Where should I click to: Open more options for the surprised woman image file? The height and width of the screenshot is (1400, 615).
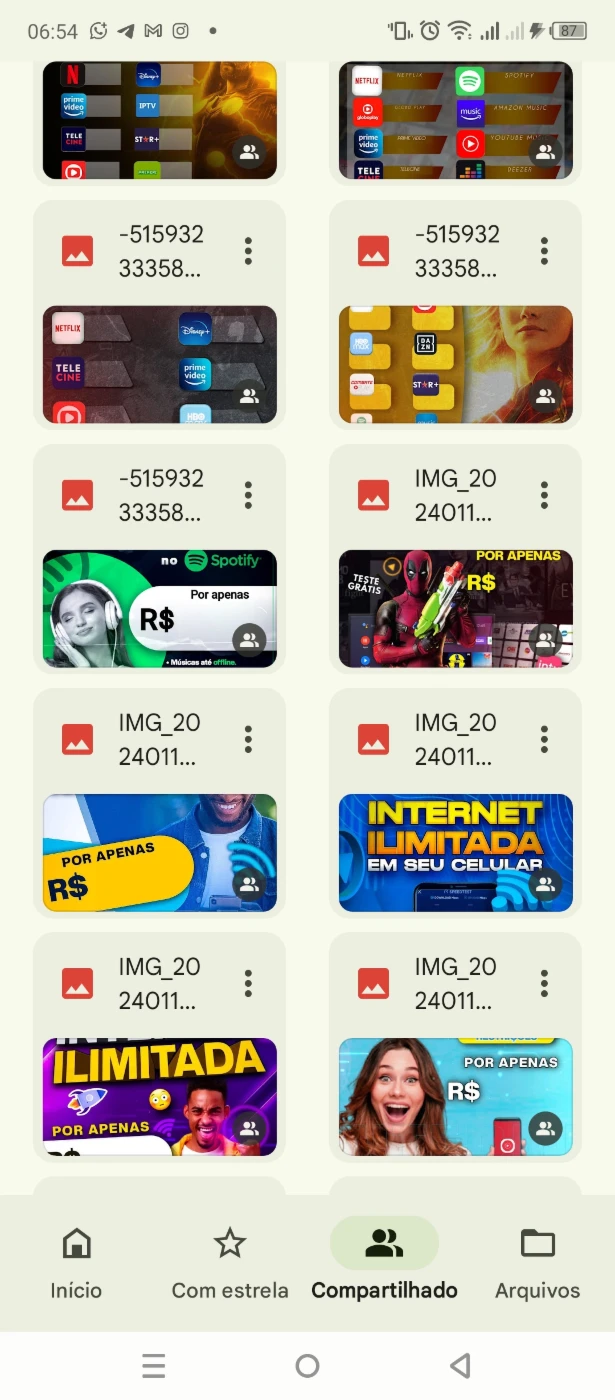tap(544, 983)
